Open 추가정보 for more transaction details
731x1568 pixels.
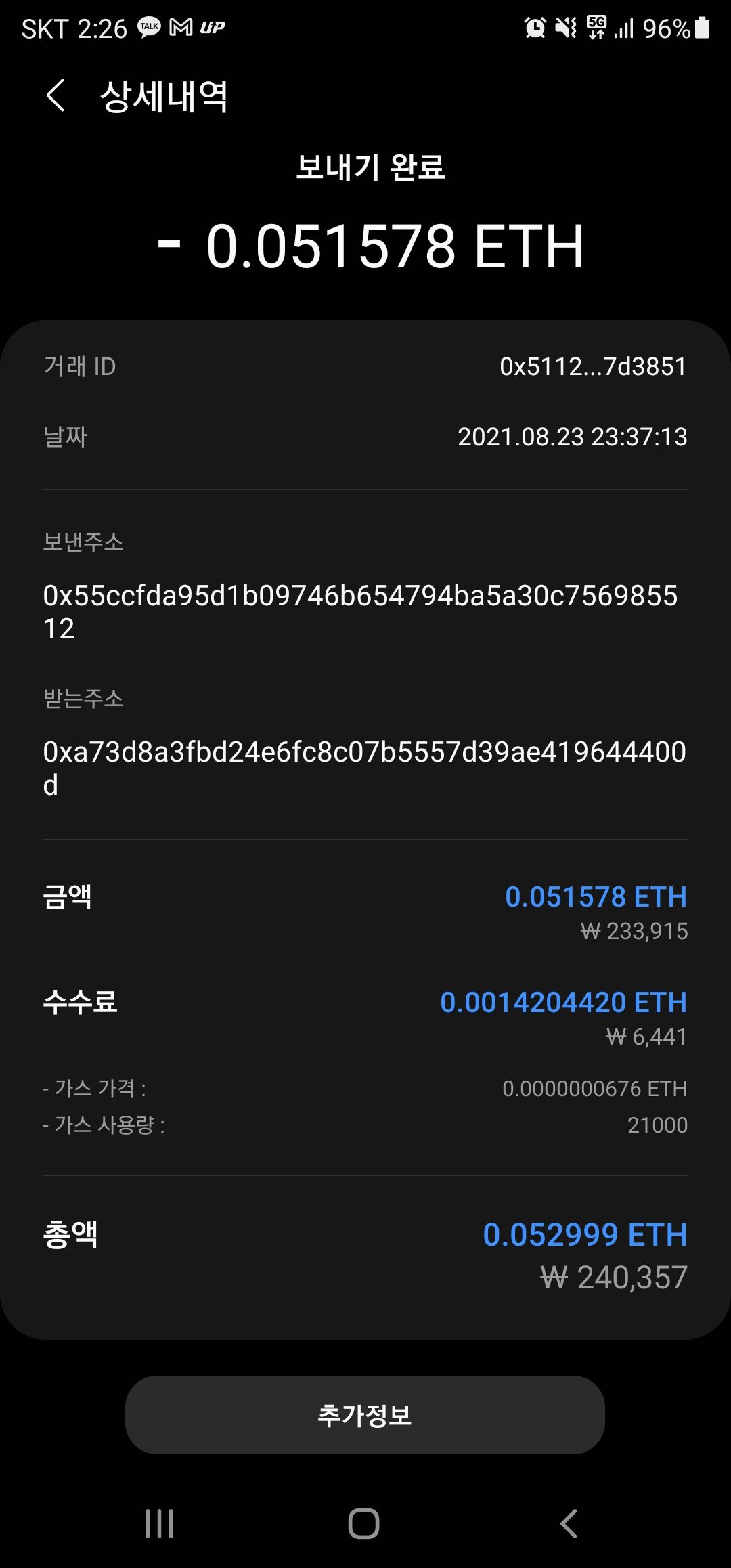coord(365,1415)
